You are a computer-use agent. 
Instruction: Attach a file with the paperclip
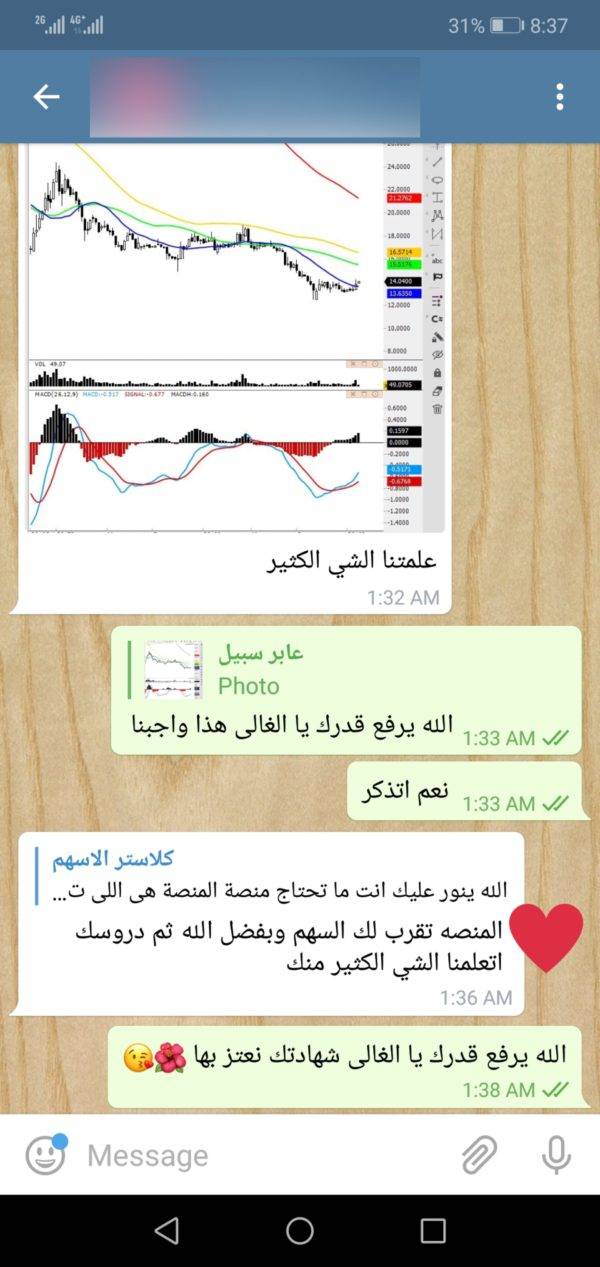(x=480, y=1155)
